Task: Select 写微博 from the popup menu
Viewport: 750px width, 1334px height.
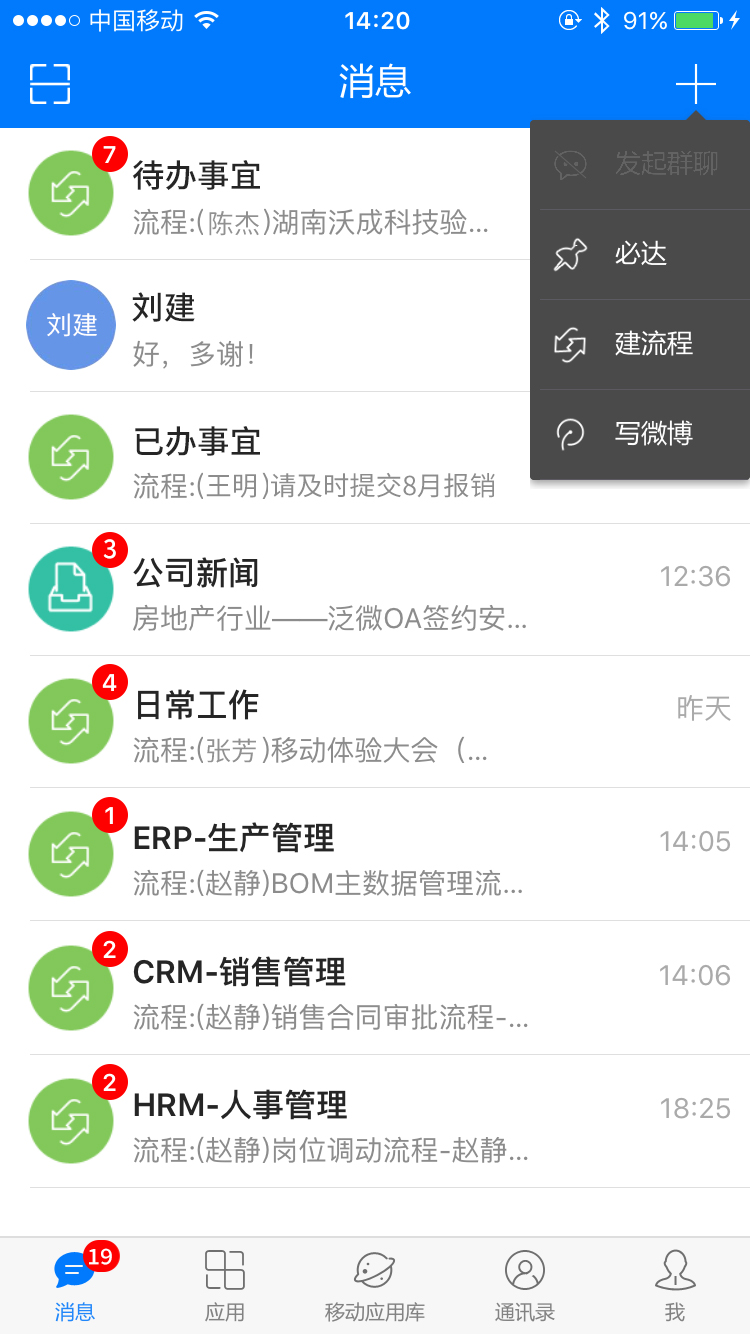Action: pyautogui.click(x=640, y=434)
